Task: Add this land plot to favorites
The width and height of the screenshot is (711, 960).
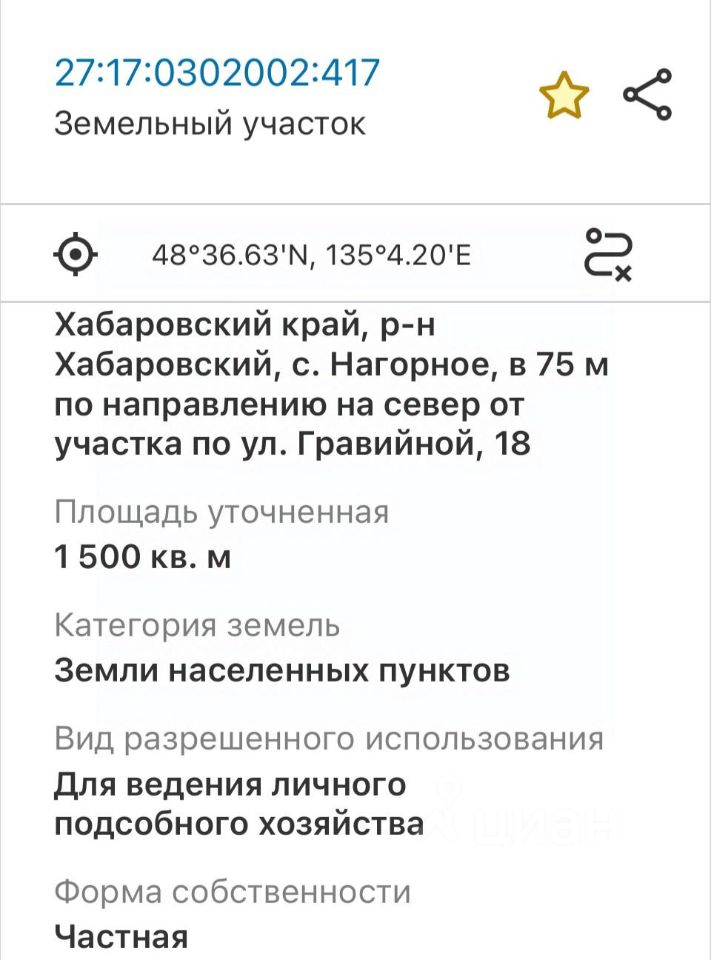Action: pos(564,96)
